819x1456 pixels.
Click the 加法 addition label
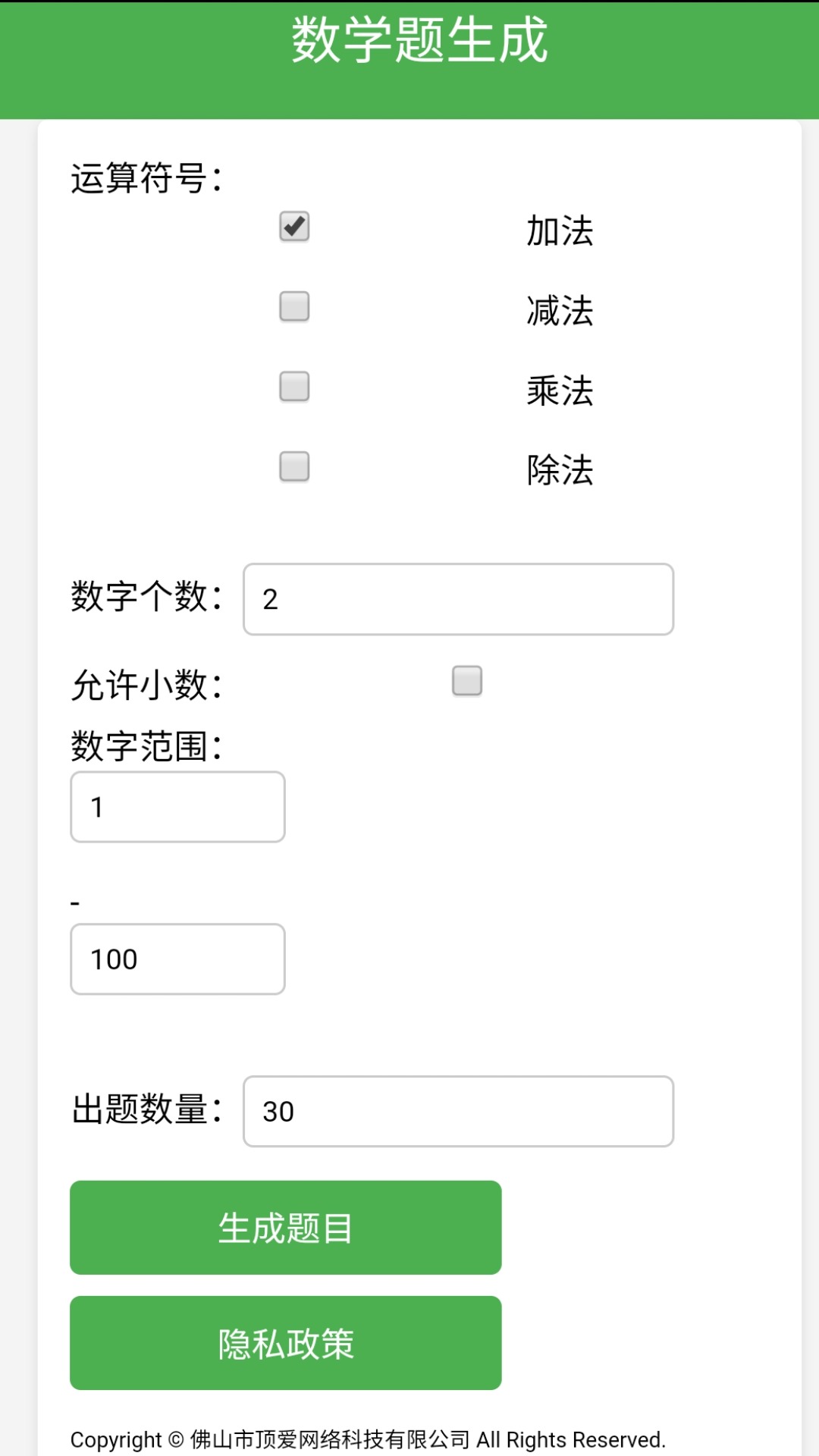[x=559, y=231]
